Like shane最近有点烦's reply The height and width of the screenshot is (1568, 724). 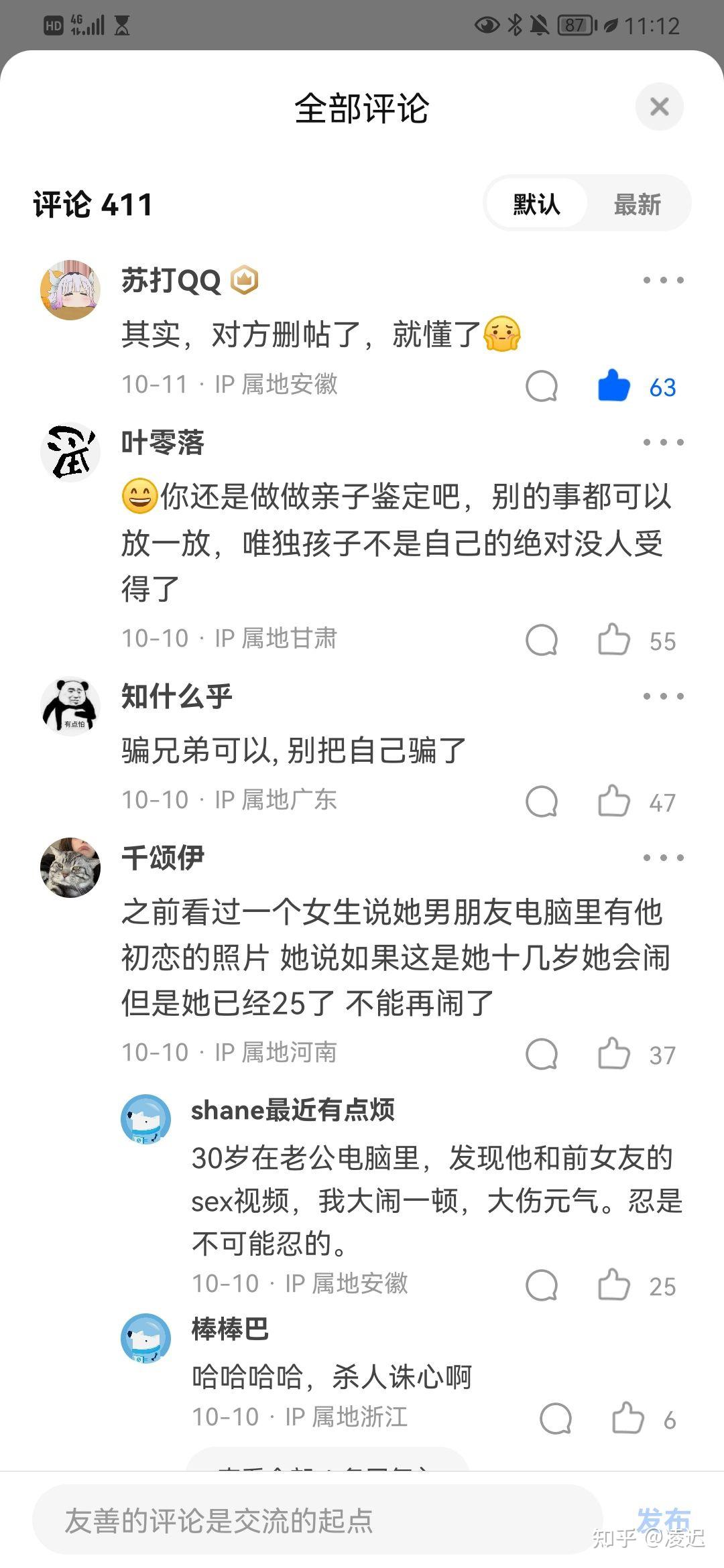tap(614, 1285)
